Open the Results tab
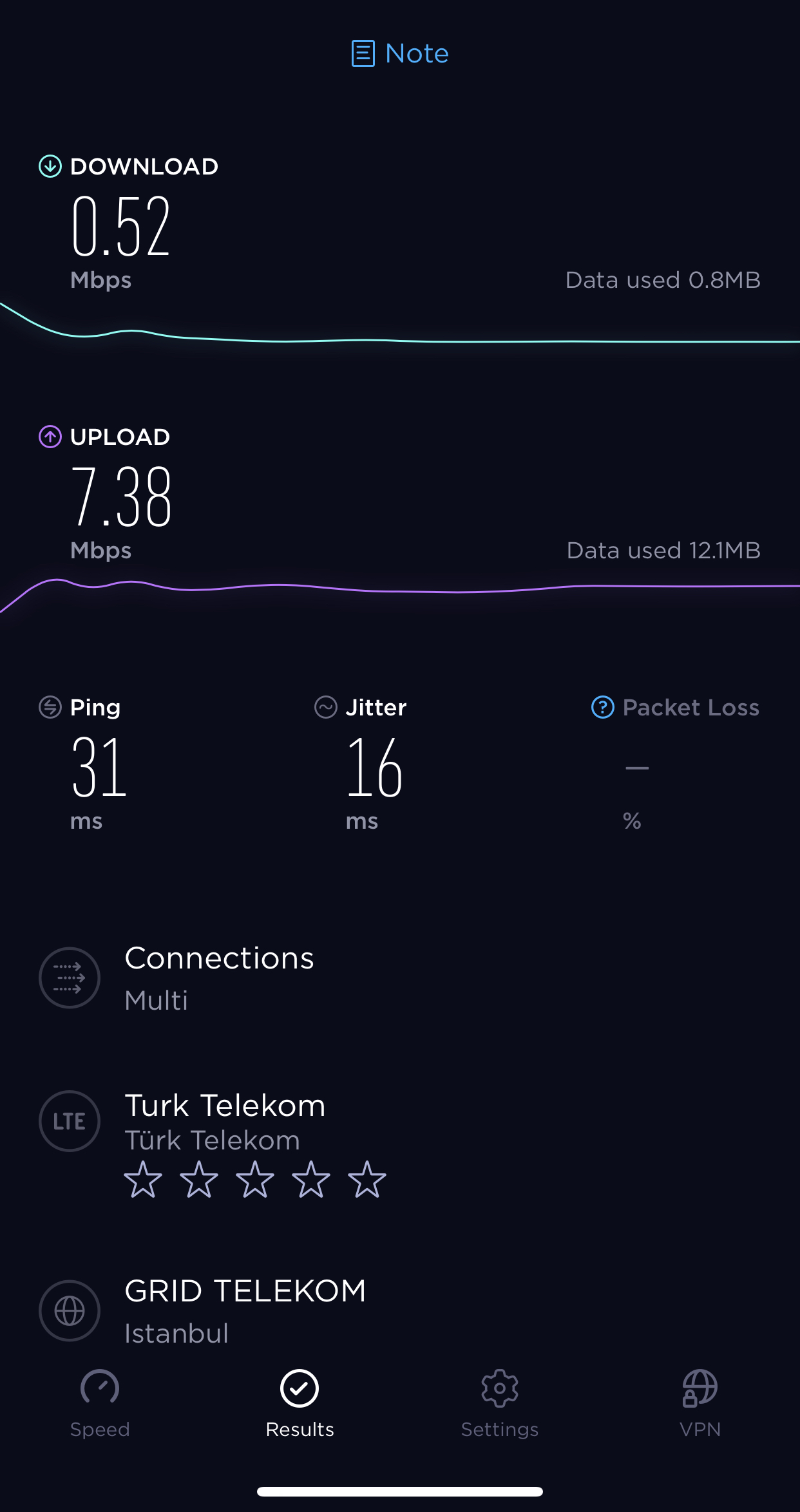800x1512 pixels. pos(300,1404)
